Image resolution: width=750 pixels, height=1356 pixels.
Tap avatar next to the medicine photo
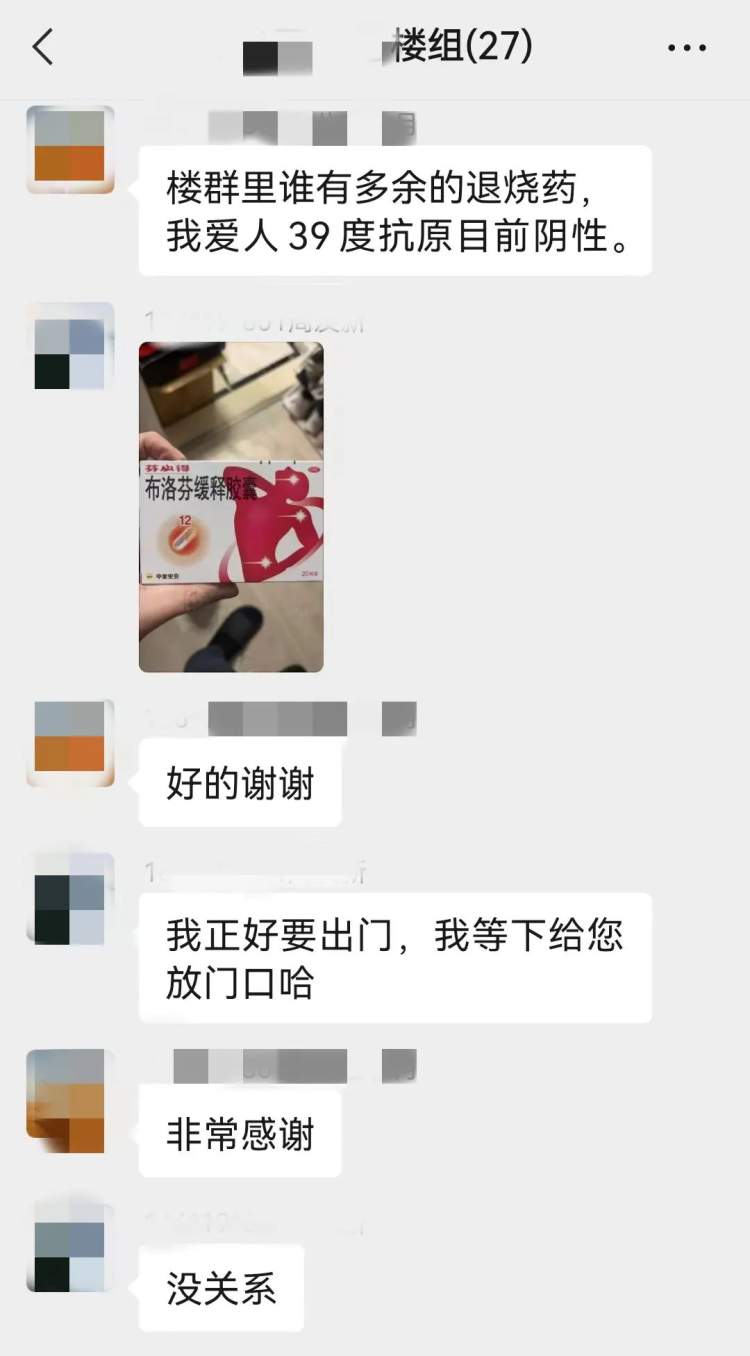[x=70, y=346]
